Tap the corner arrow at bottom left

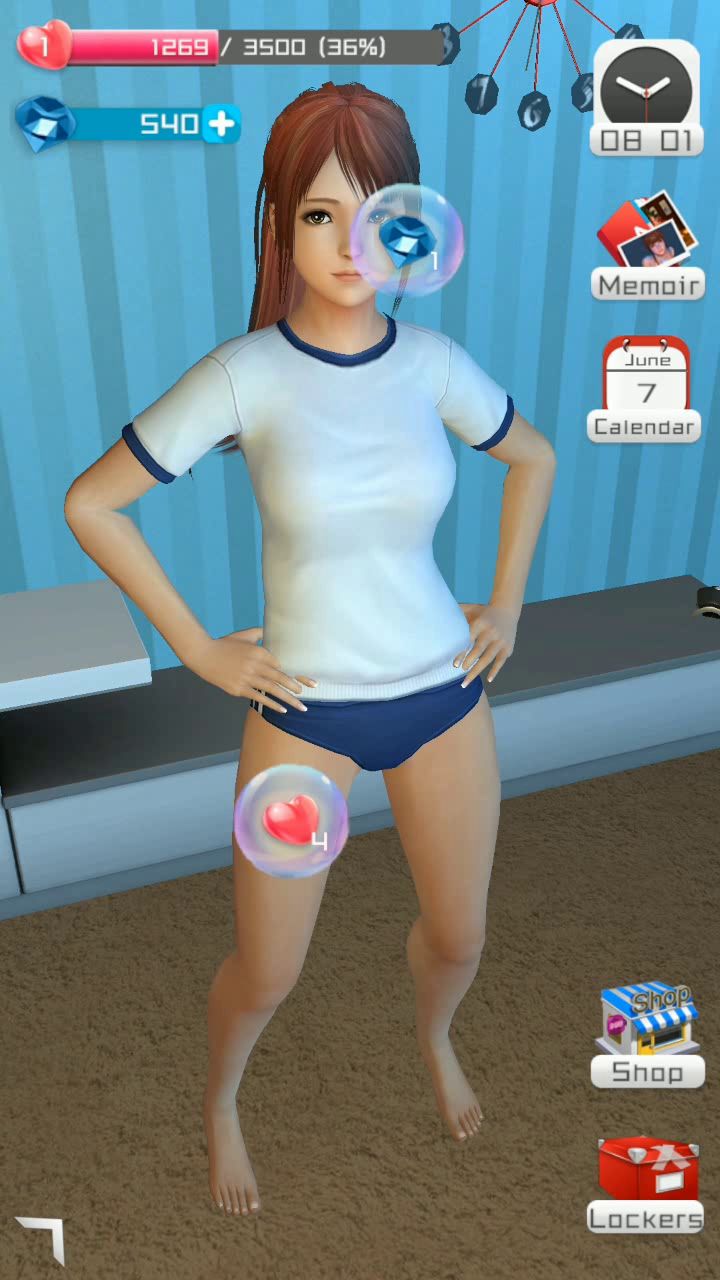point(41,1239)
